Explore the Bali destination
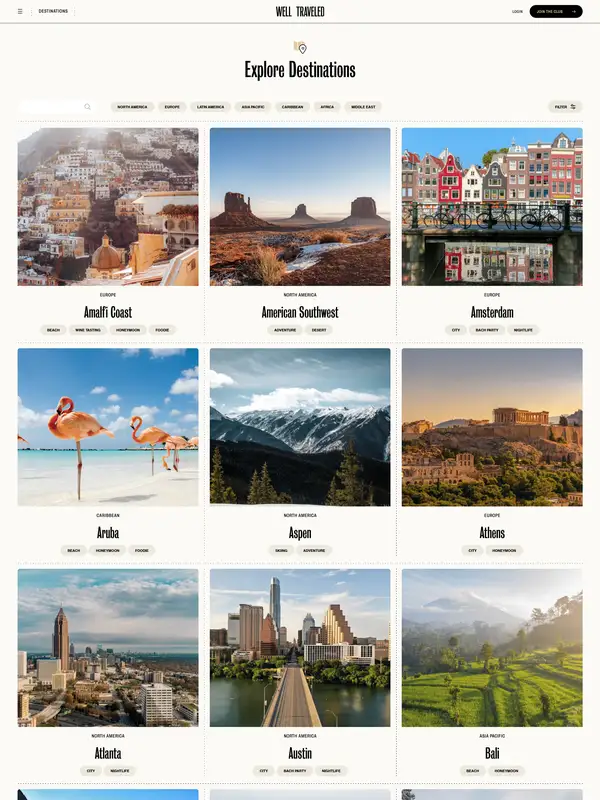The image size is (600, 800). point(492,648)
